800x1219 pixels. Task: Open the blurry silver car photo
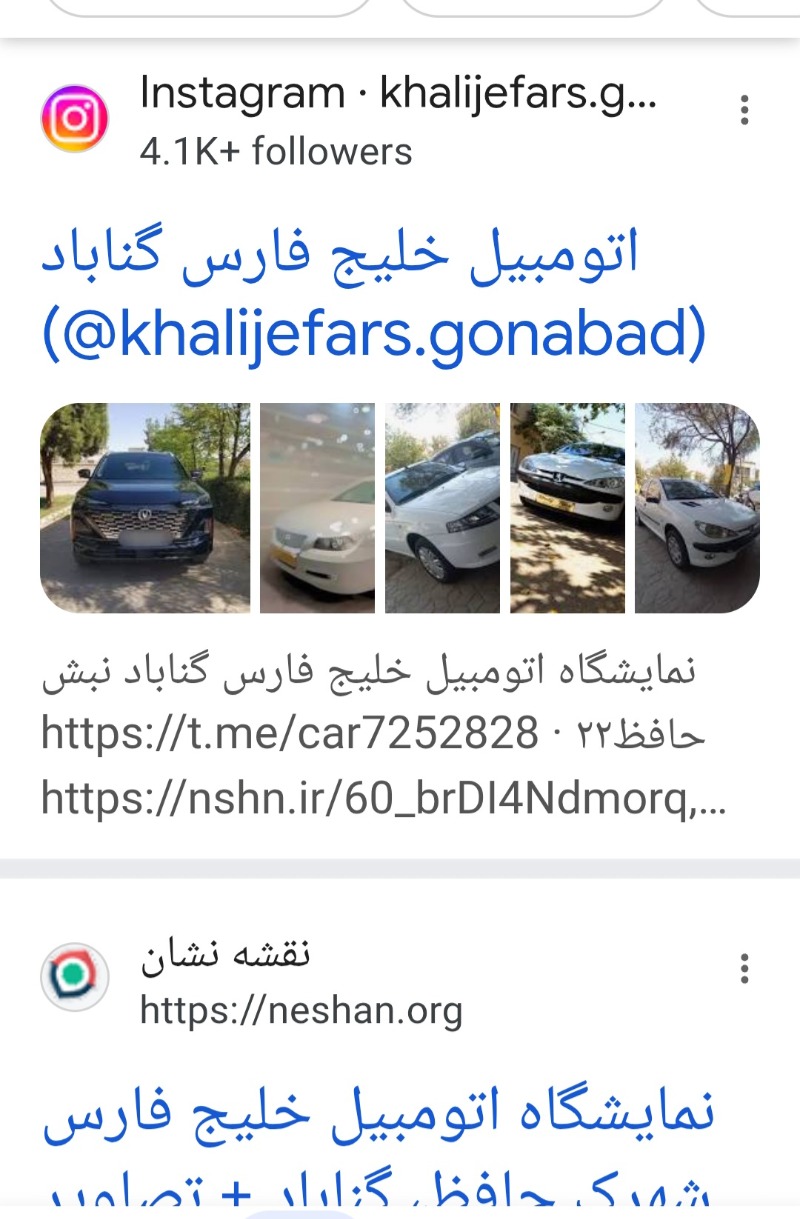(x=317, y=508)
